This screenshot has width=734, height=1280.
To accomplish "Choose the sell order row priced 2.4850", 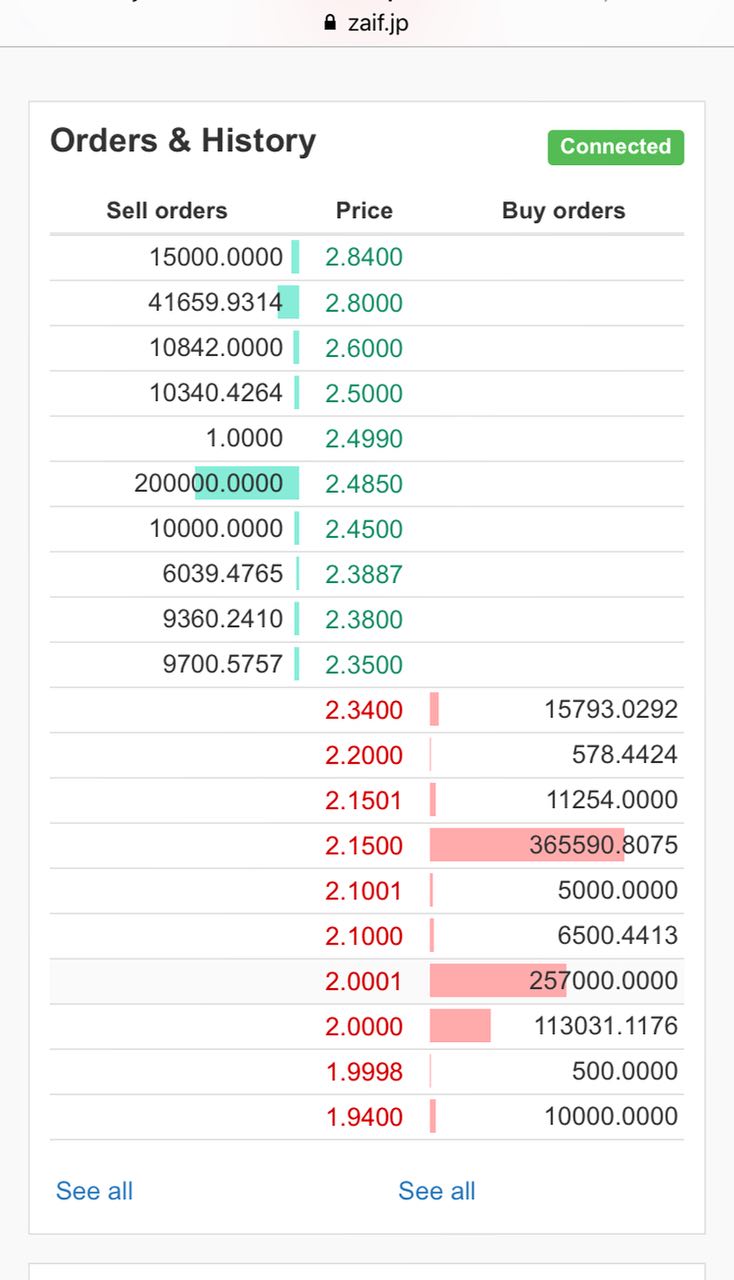I will pos(367,483).
